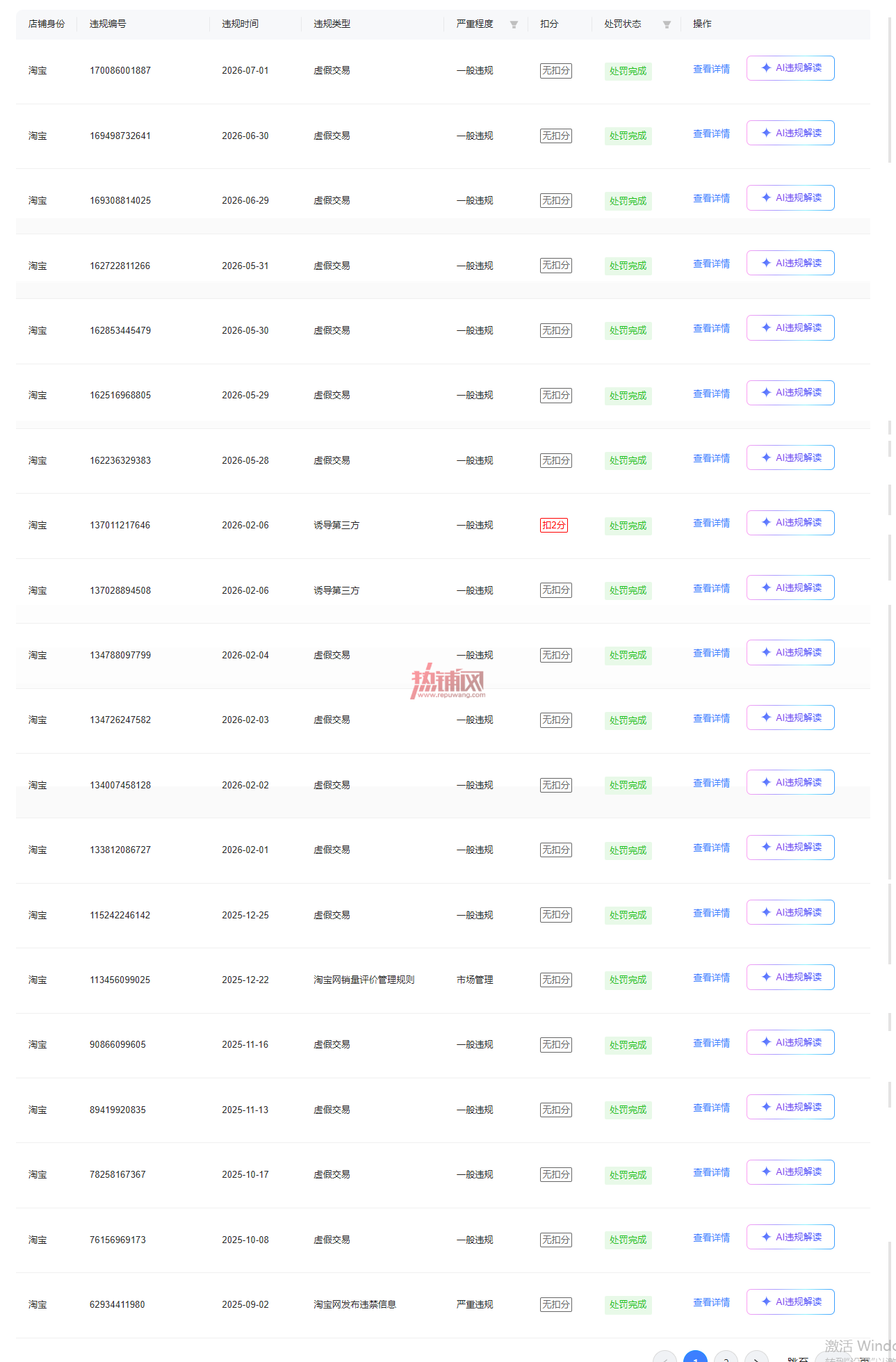Tap AI违规解读 for violation 162853445479

pyautogui.click(x=790, y=328)
